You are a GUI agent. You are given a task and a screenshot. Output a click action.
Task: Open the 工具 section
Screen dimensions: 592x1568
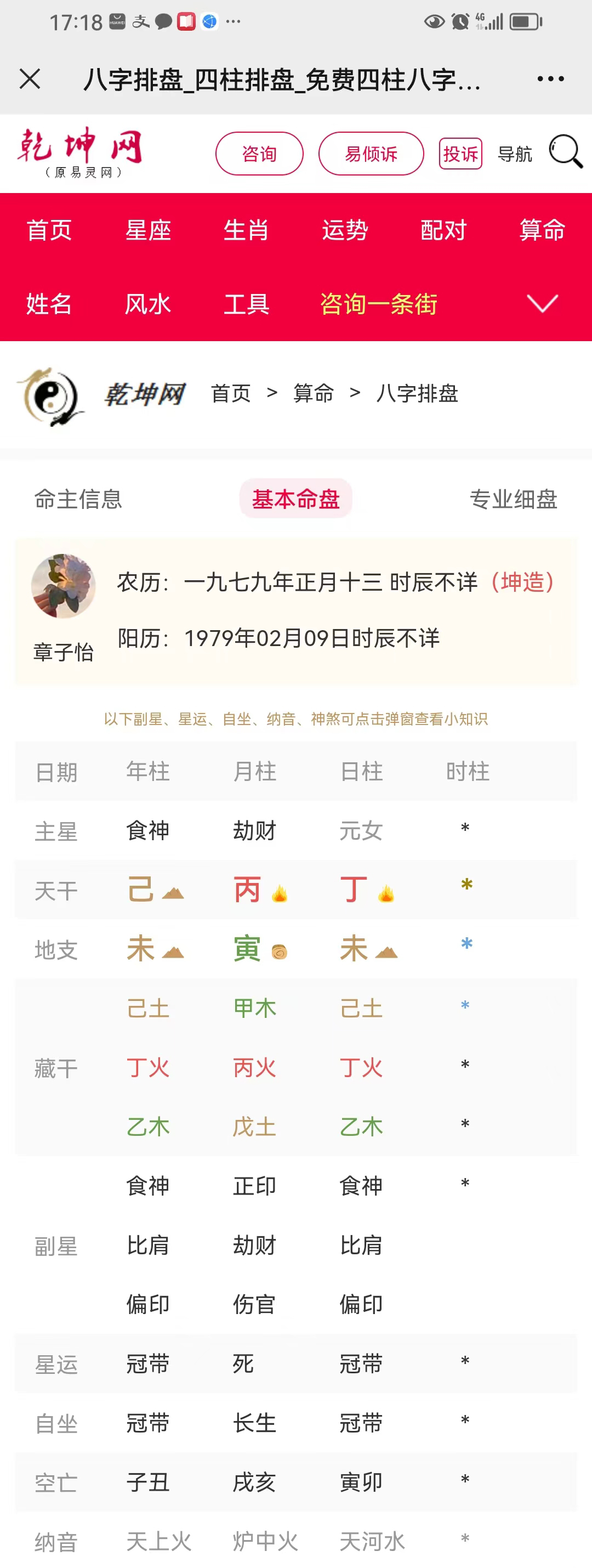(x=246, y=304)
